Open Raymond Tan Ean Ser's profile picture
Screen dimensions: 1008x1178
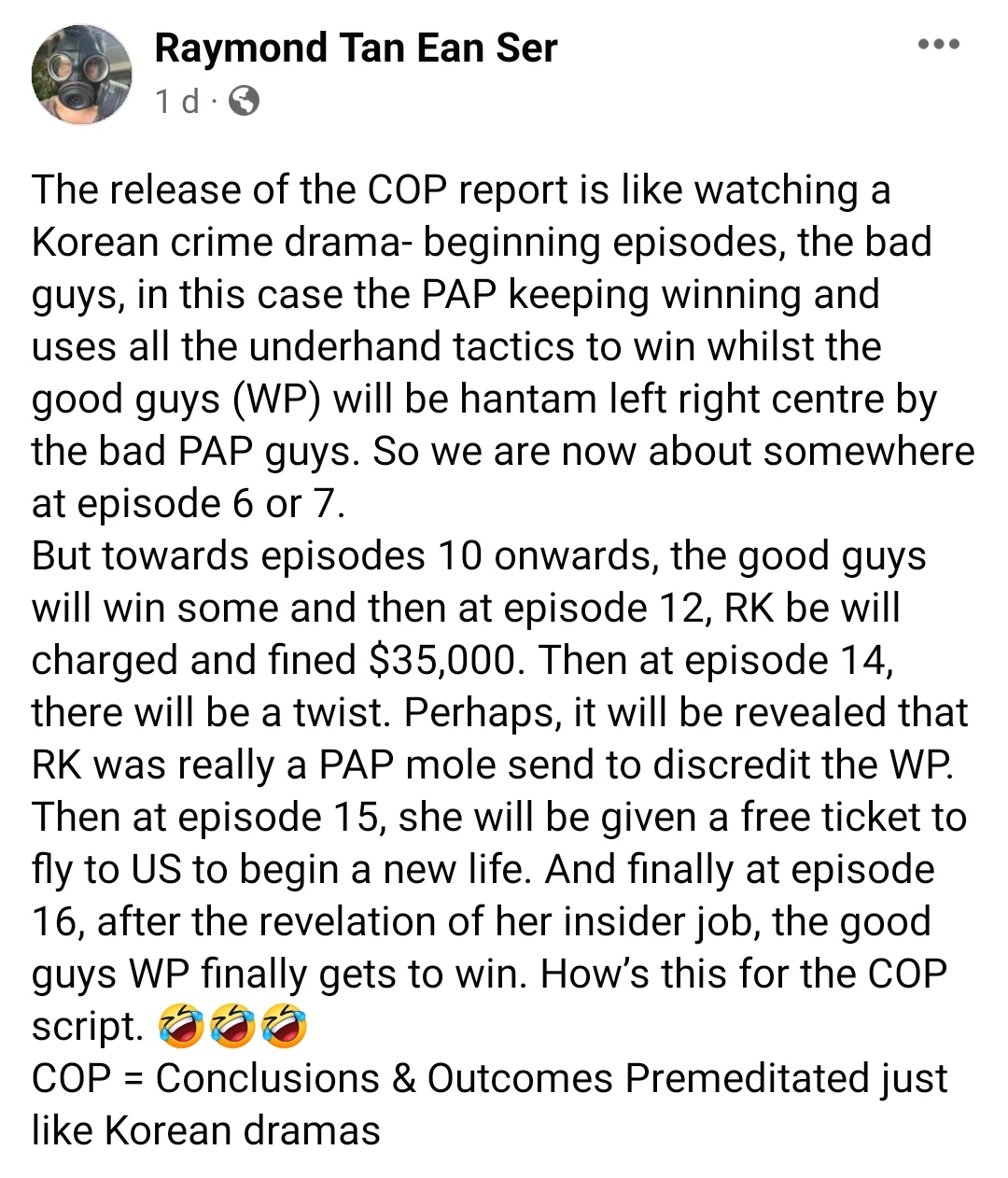click(x=82, y=75)
